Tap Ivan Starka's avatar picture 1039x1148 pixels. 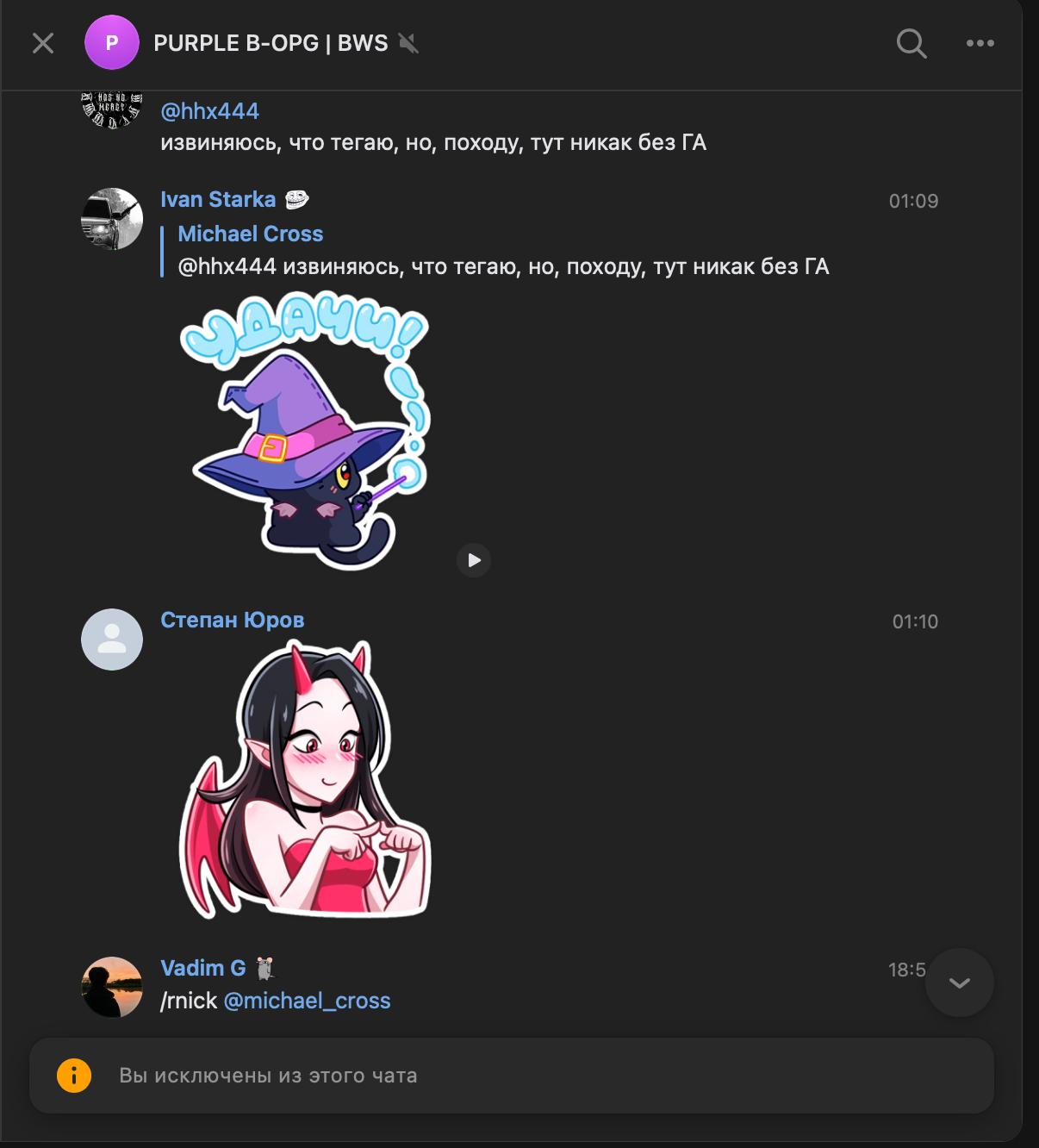112,219
